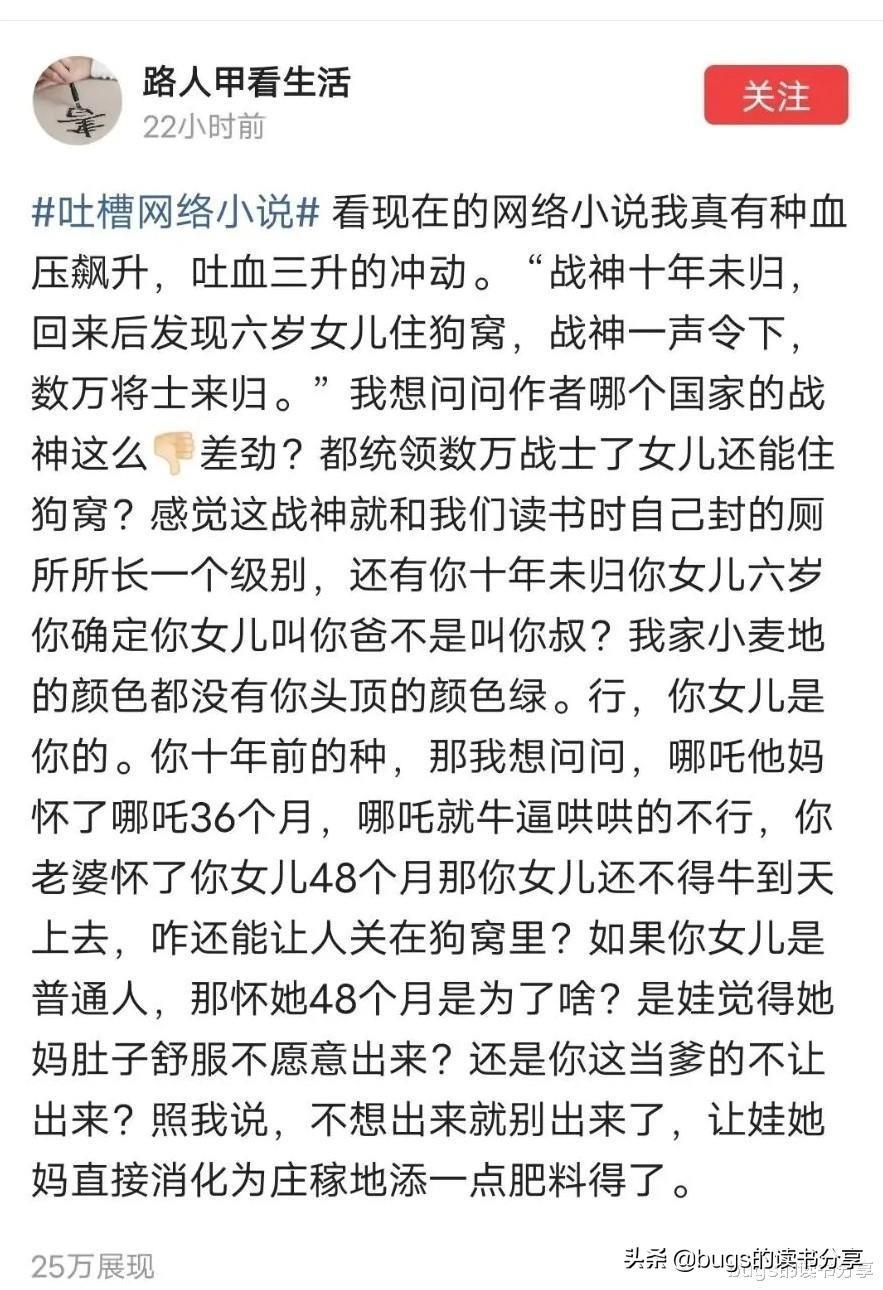Follow 路人甲看生活 with the 关注 button

[x=775, y=96]
